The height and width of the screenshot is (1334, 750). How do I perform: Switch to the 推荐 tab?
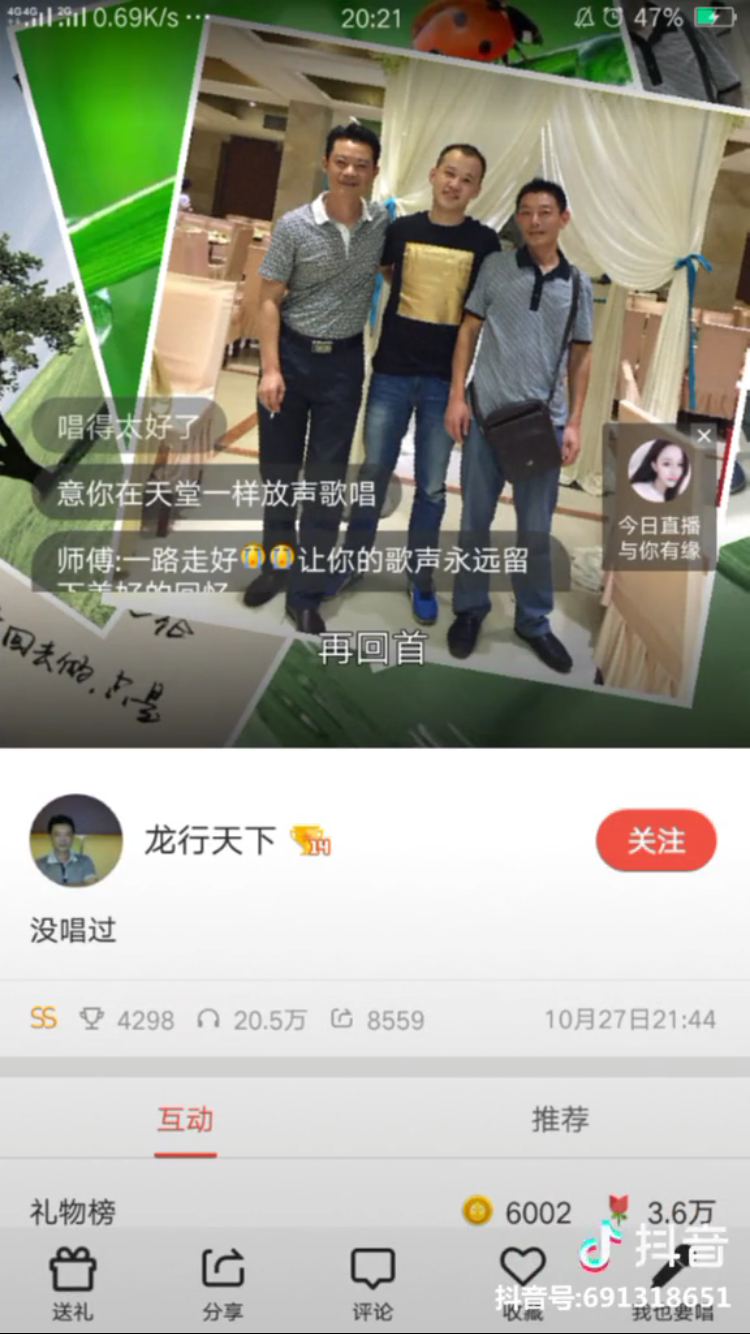tap(560, 1119)
